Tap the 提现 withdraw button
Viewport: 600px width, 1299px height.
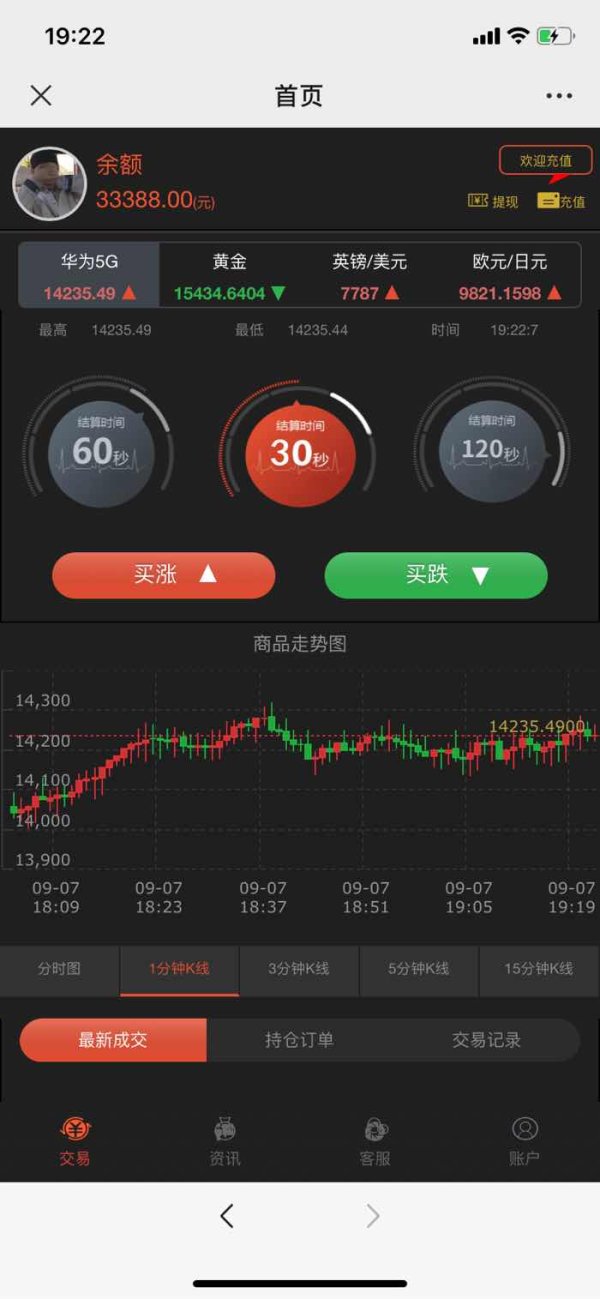point(493,201)
